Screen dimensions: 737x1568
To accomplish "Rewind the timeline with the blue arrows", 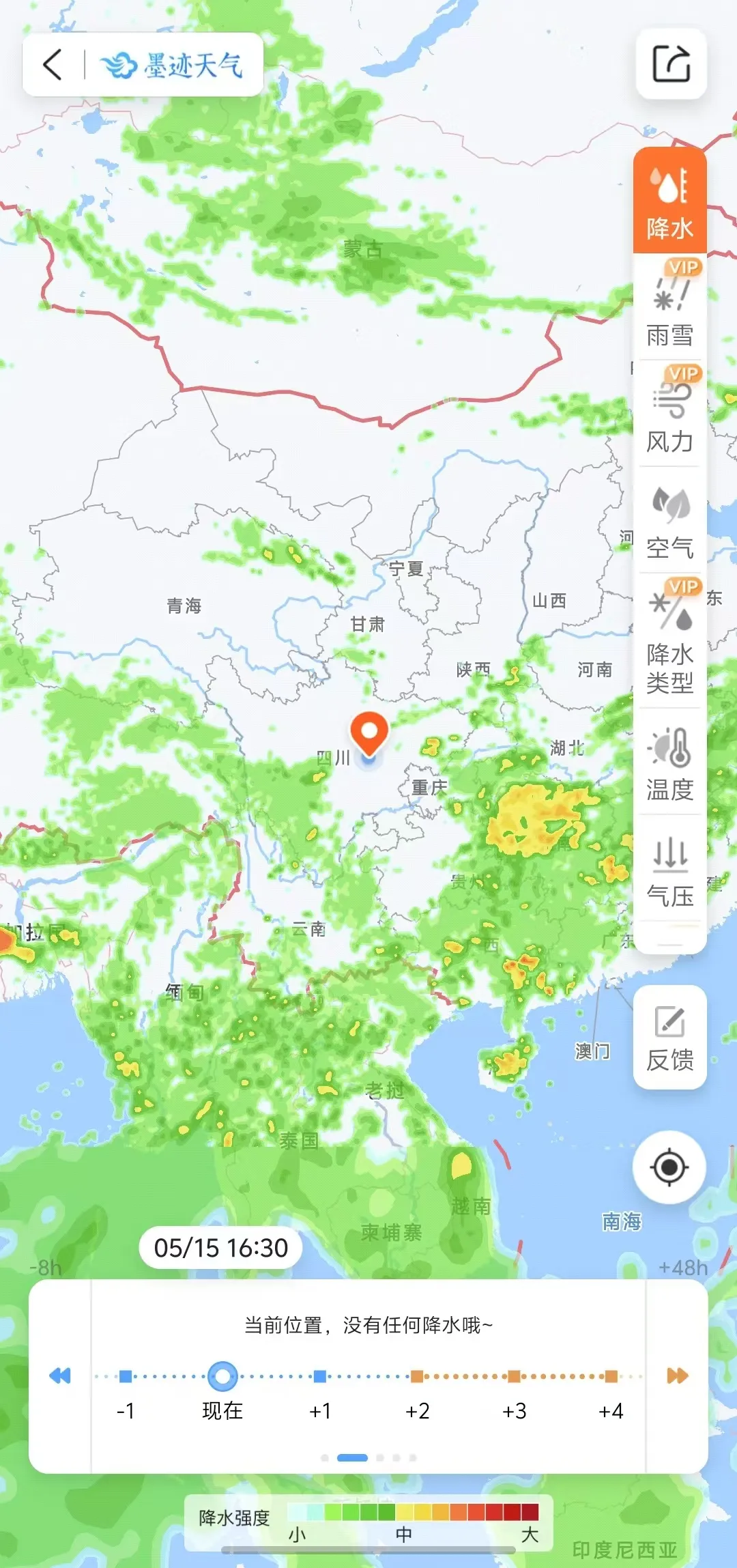I will 60,1375.
